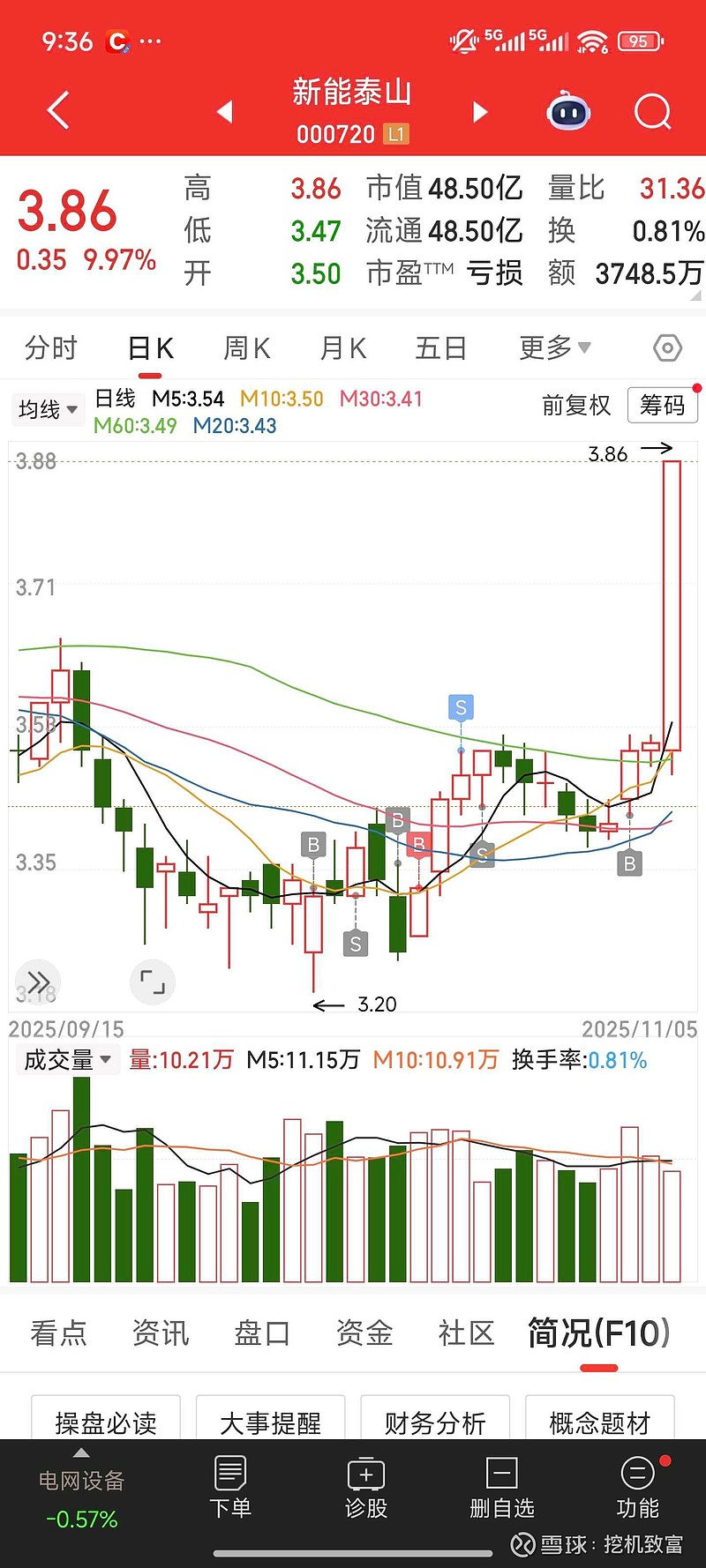The height and width of the screenshot is (1568, 706).
Task: Select the 周K weekly chart tab
Action: (246, 348)
